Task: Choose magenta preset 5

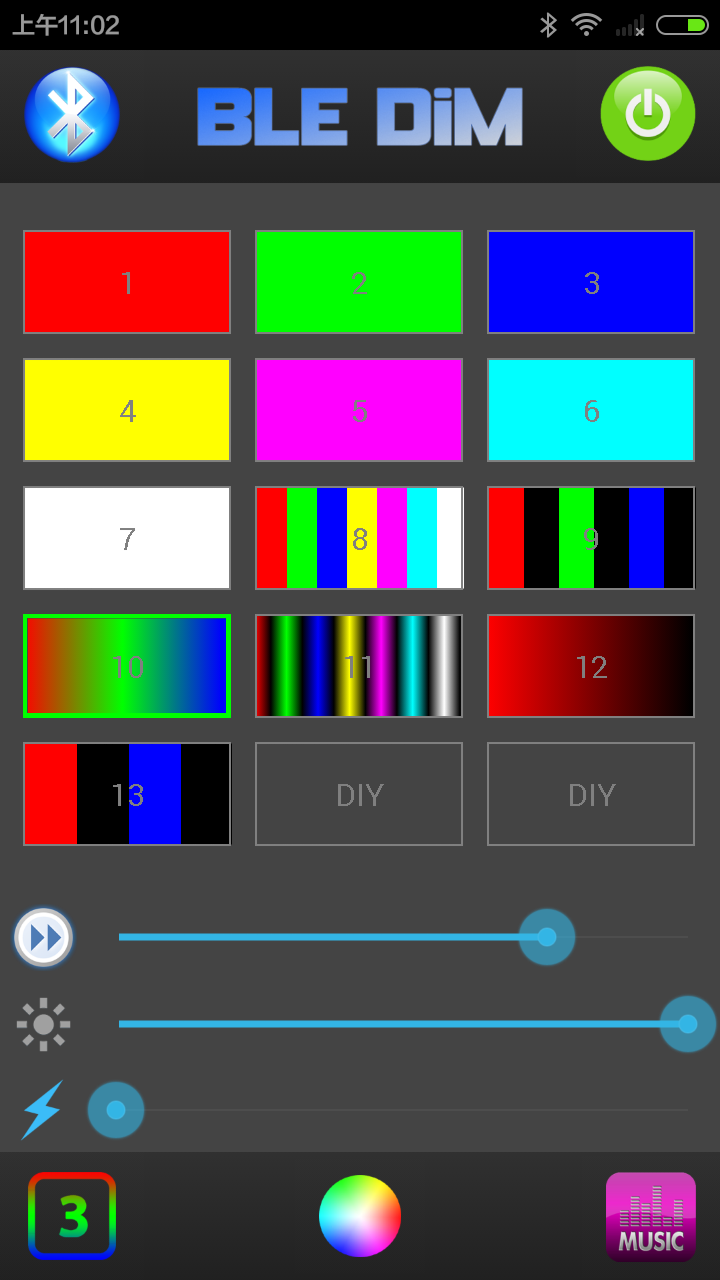Action: click(359, 410)
